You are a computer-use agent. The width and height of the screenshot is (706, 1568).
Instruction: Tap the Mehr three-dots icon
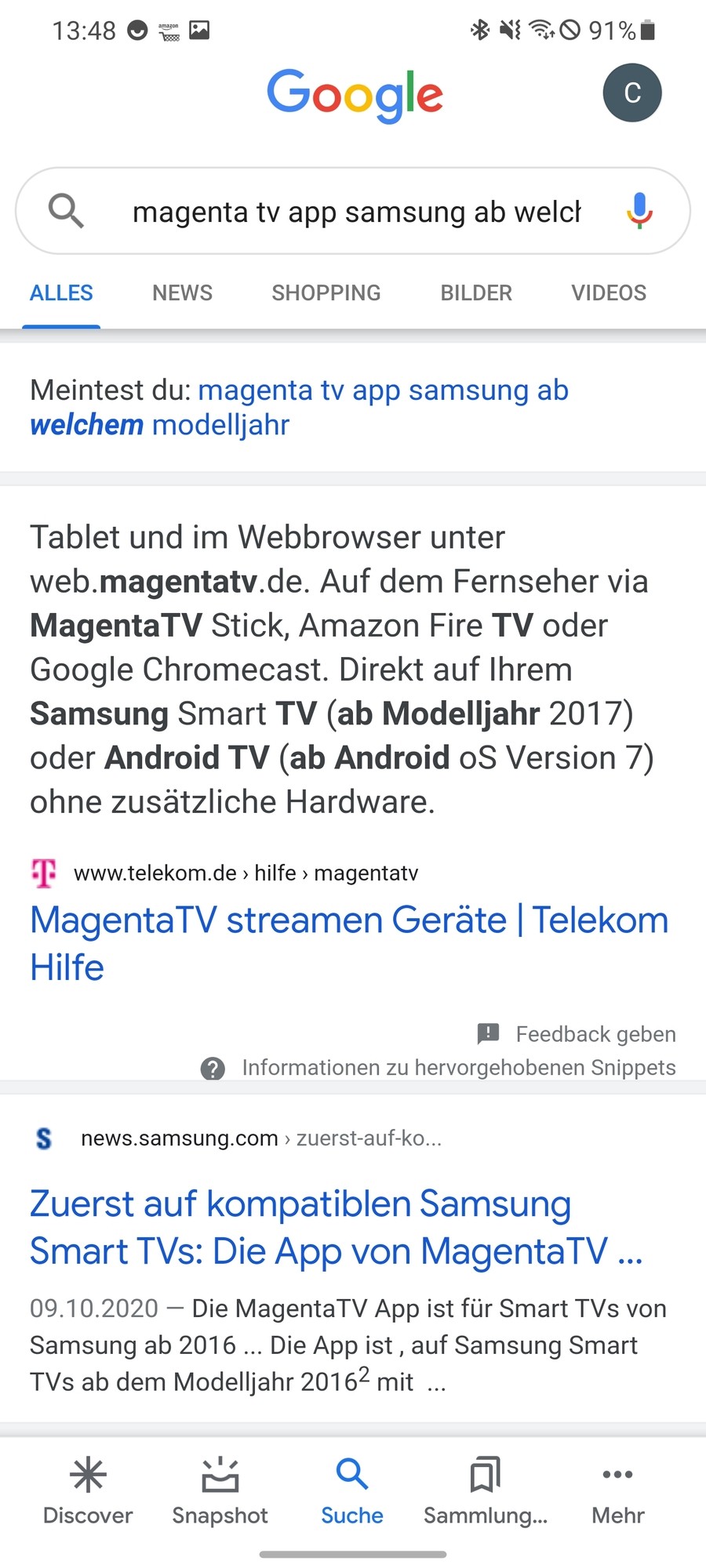click(x=617, y=1475)
